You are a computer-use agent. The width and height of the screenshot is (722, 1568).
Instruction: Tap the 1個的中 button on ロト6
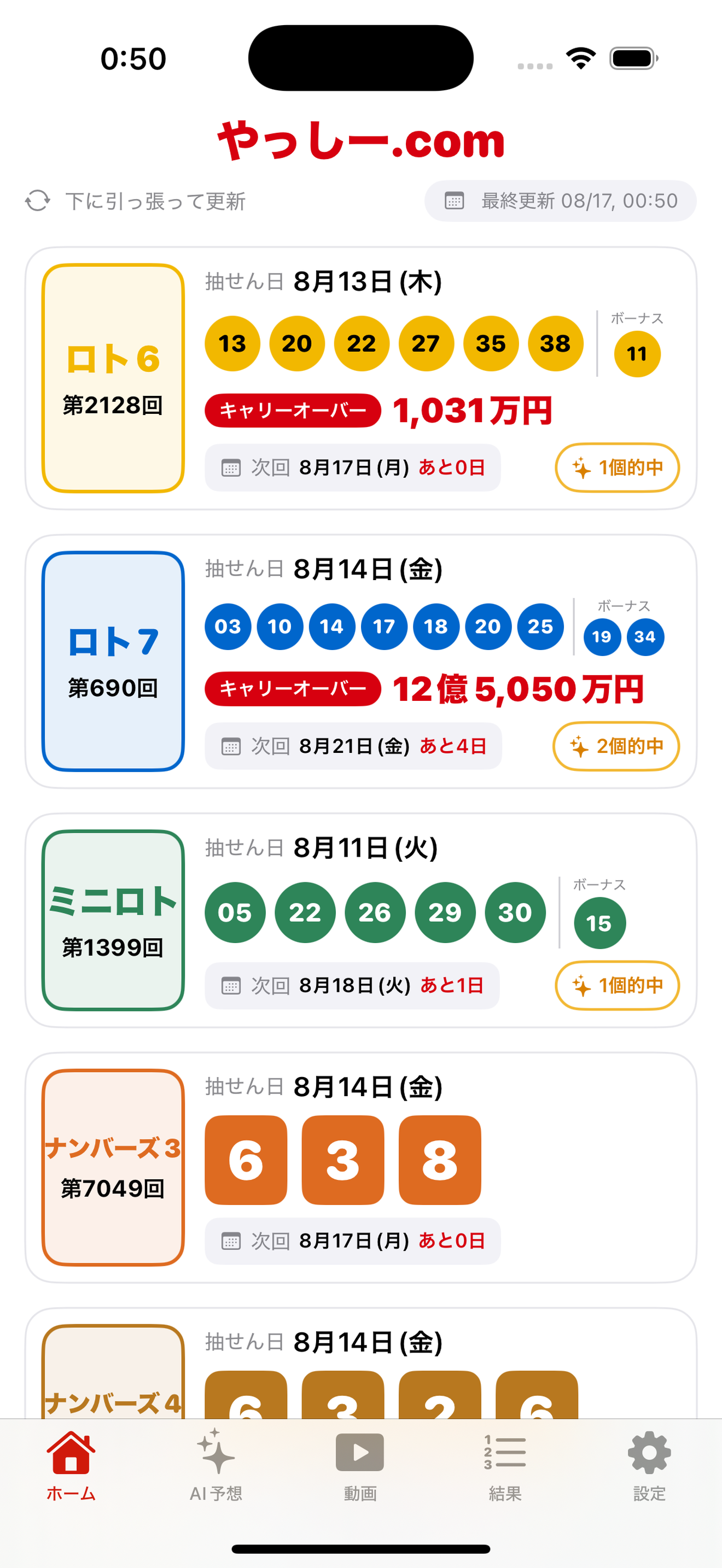[x=618, y=467]
